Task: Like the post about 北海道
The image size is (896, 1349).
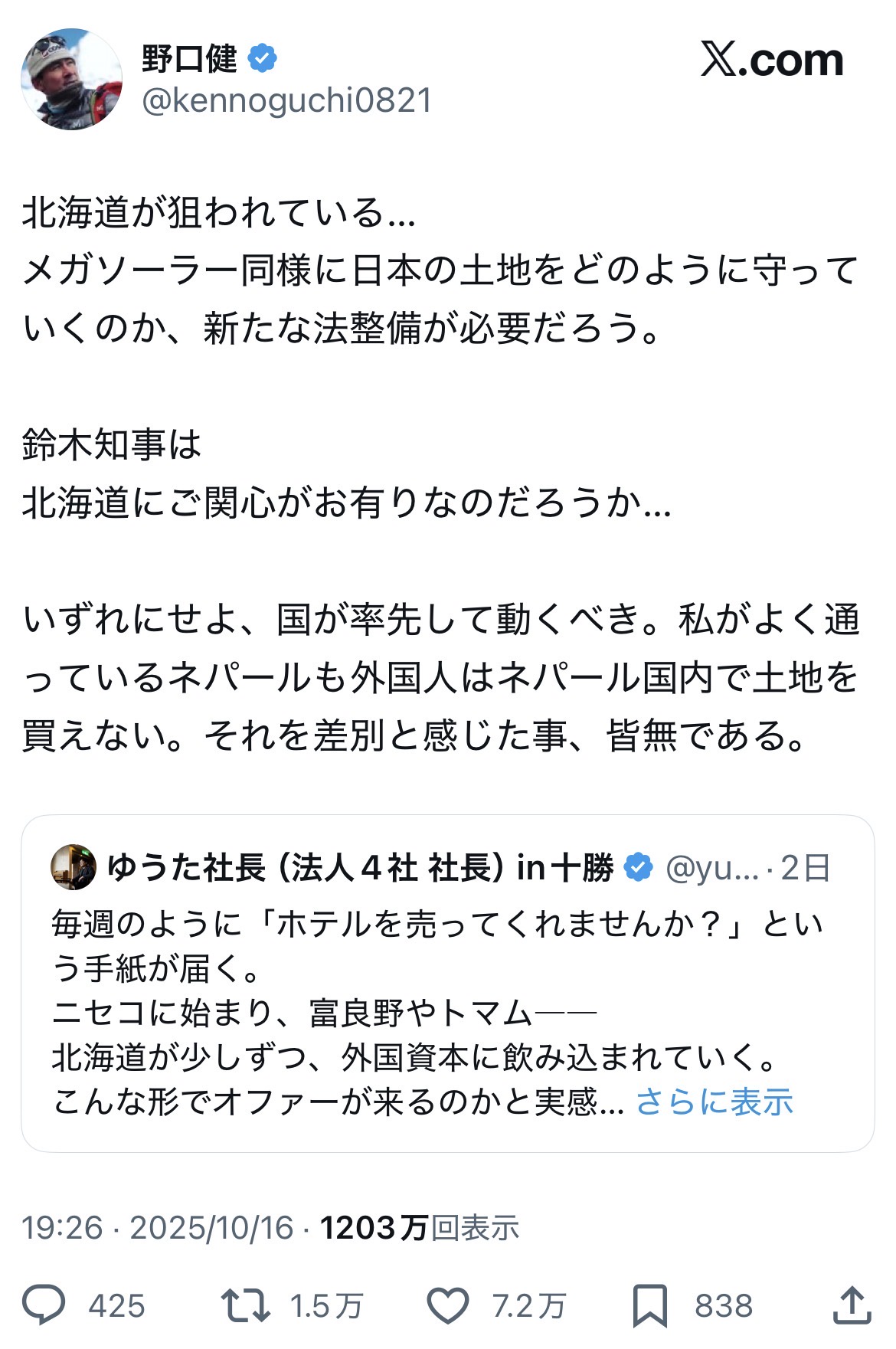Action: tap(447, 1305)
